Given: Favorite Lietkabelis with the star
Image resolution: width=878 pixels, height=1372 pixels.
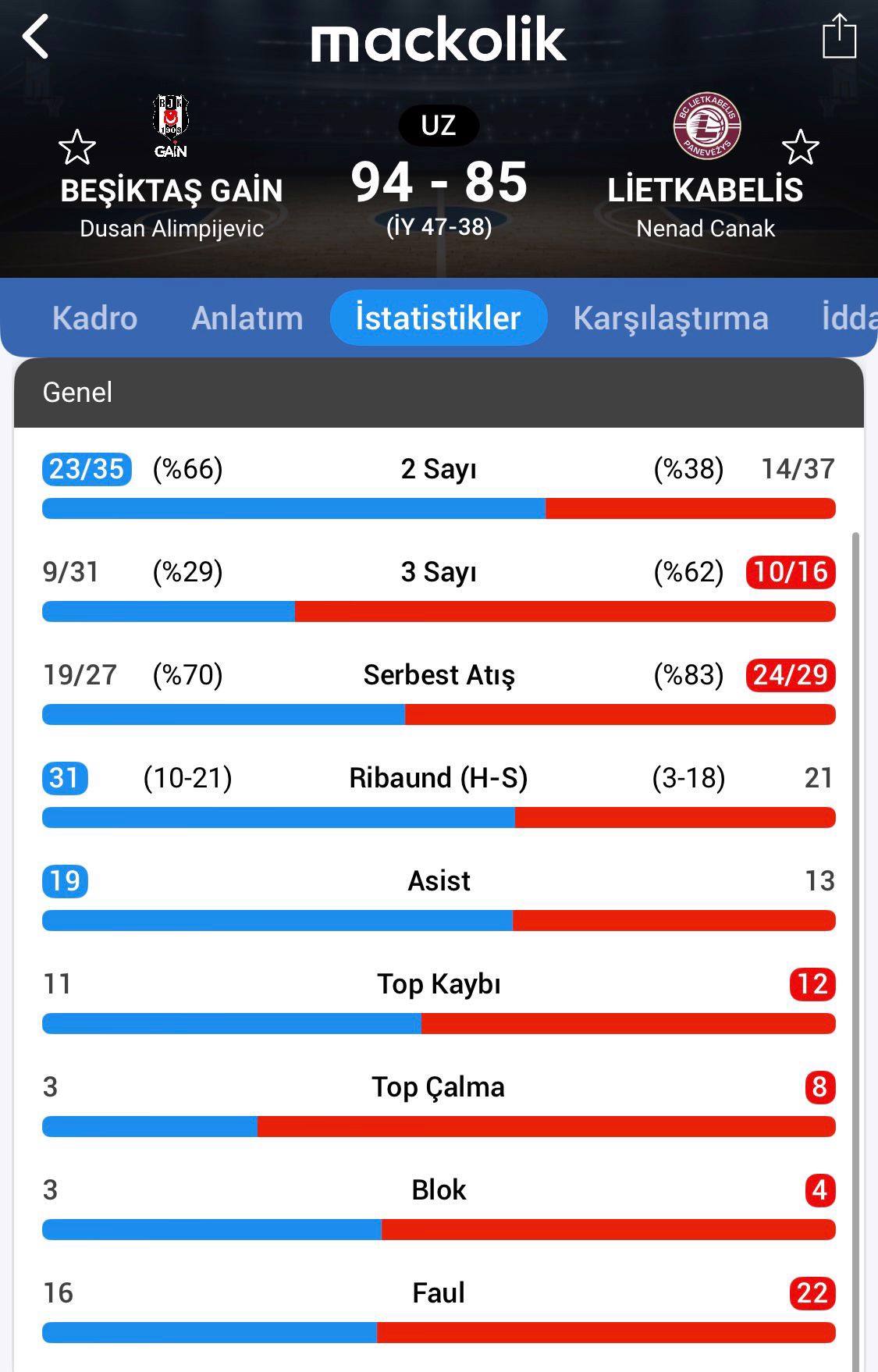Looking at the screenshot, I should 800,148.
